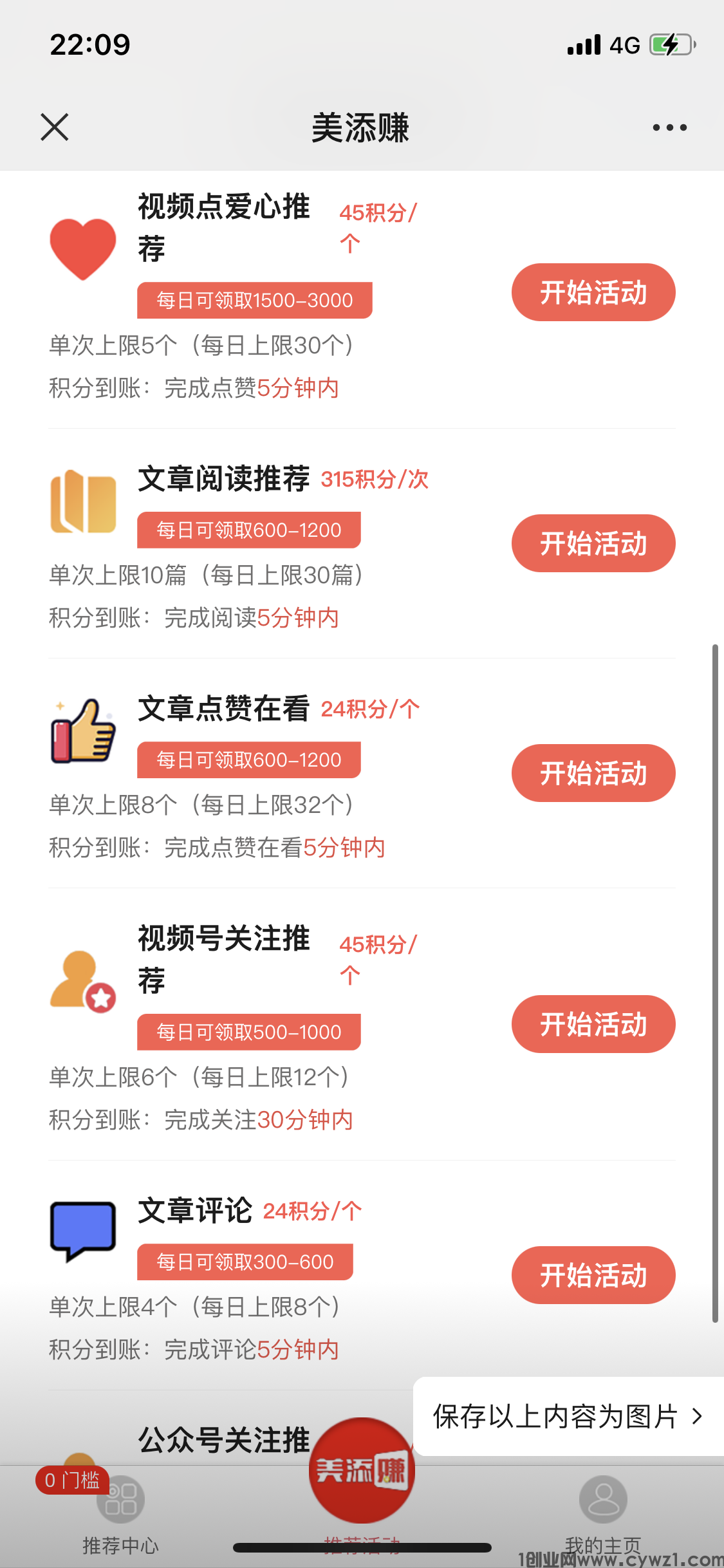Click the grid icon above 推荐中心
Image resolution: width=724 pixels, height=1568 pixels.
[x=120, y=1500]
